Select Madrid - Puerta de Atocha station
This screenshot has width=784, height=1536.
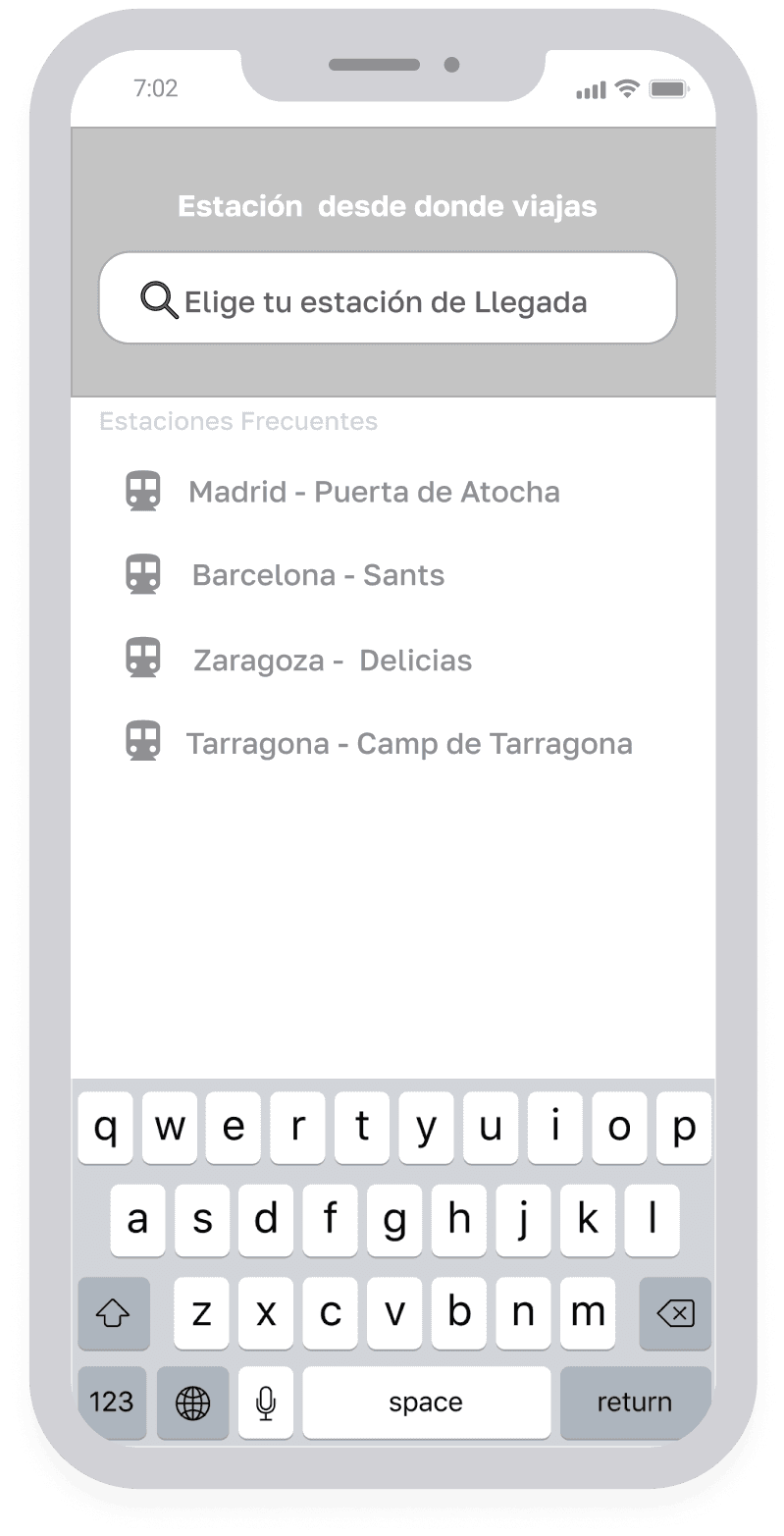click(x=343, y=491)
